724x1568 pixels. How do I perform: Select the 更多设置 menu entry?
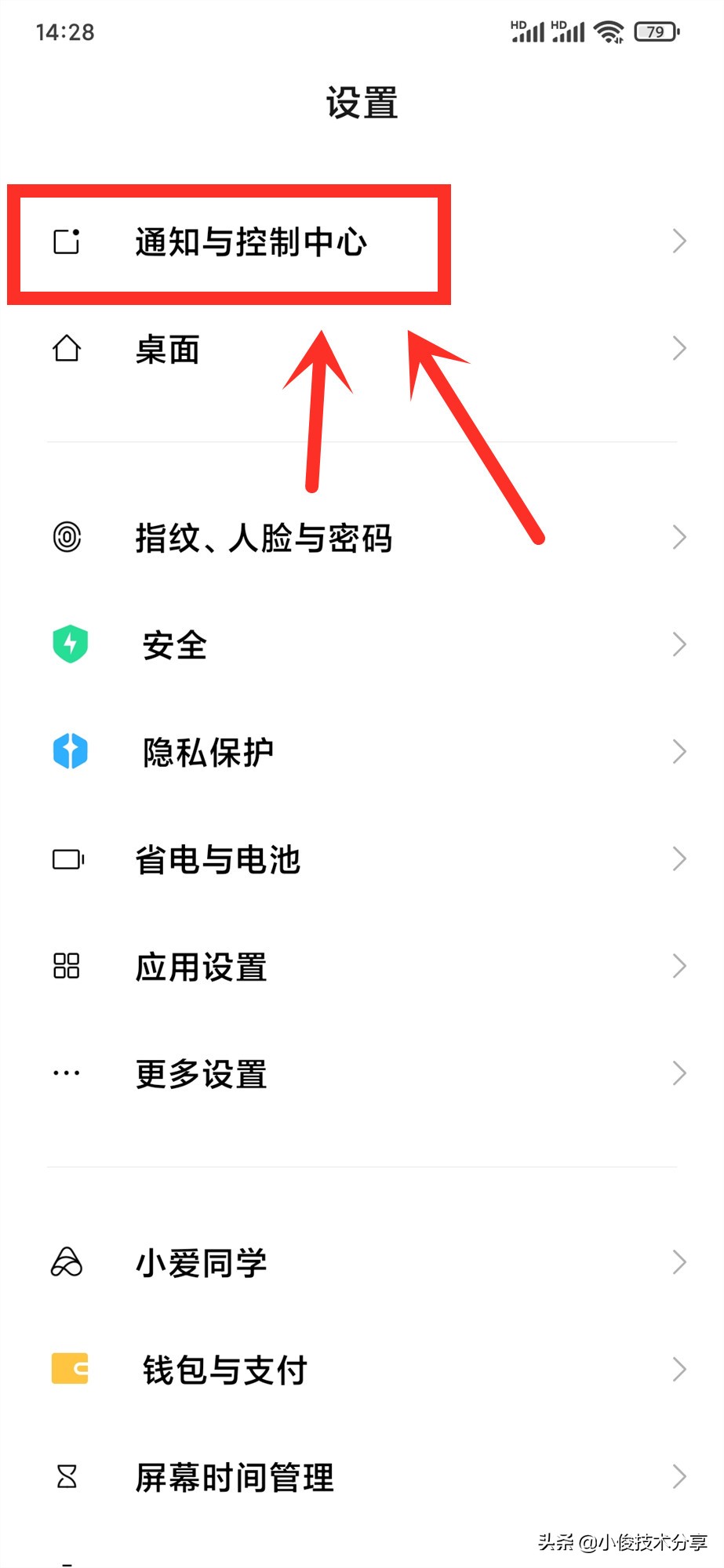(200, 1073)
